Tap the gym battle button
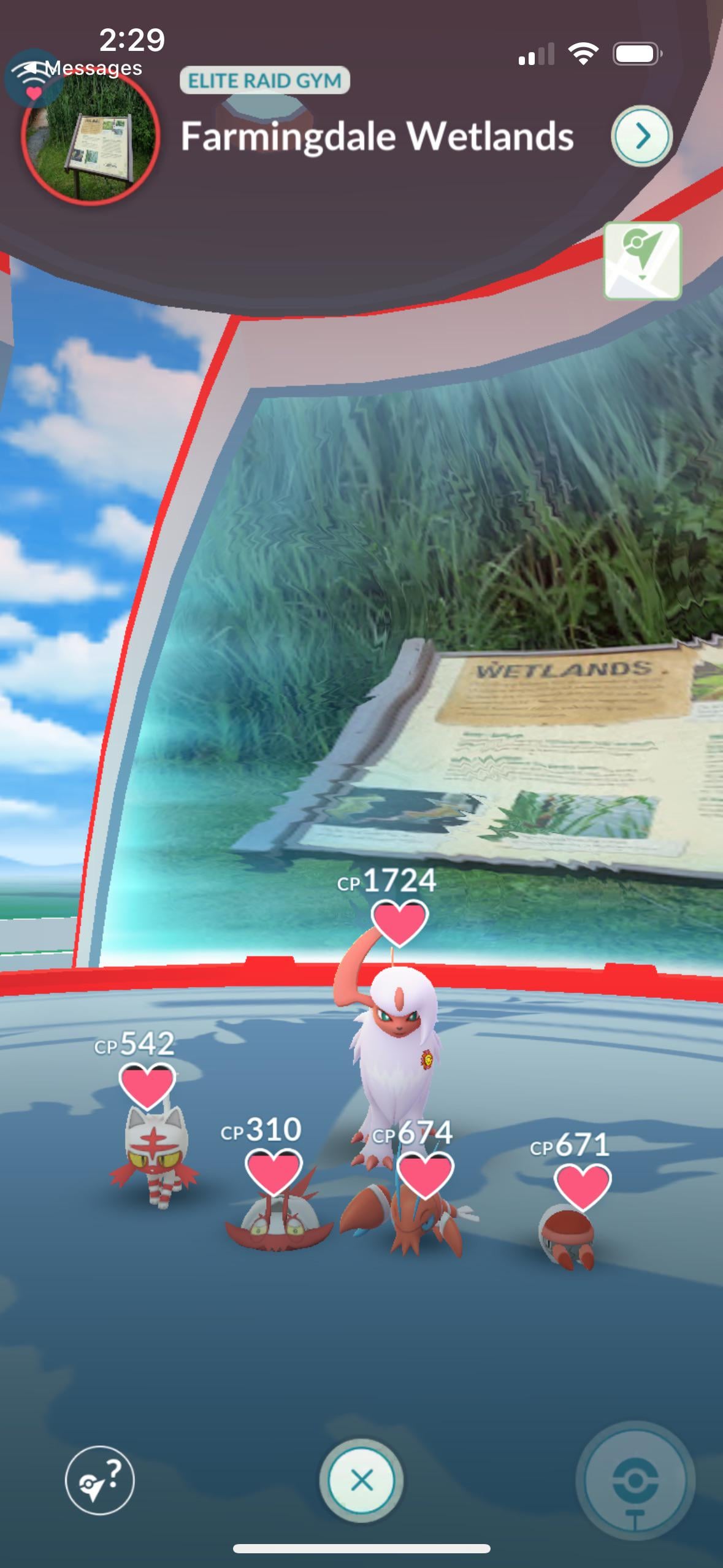 click(x=634, y=1482)
